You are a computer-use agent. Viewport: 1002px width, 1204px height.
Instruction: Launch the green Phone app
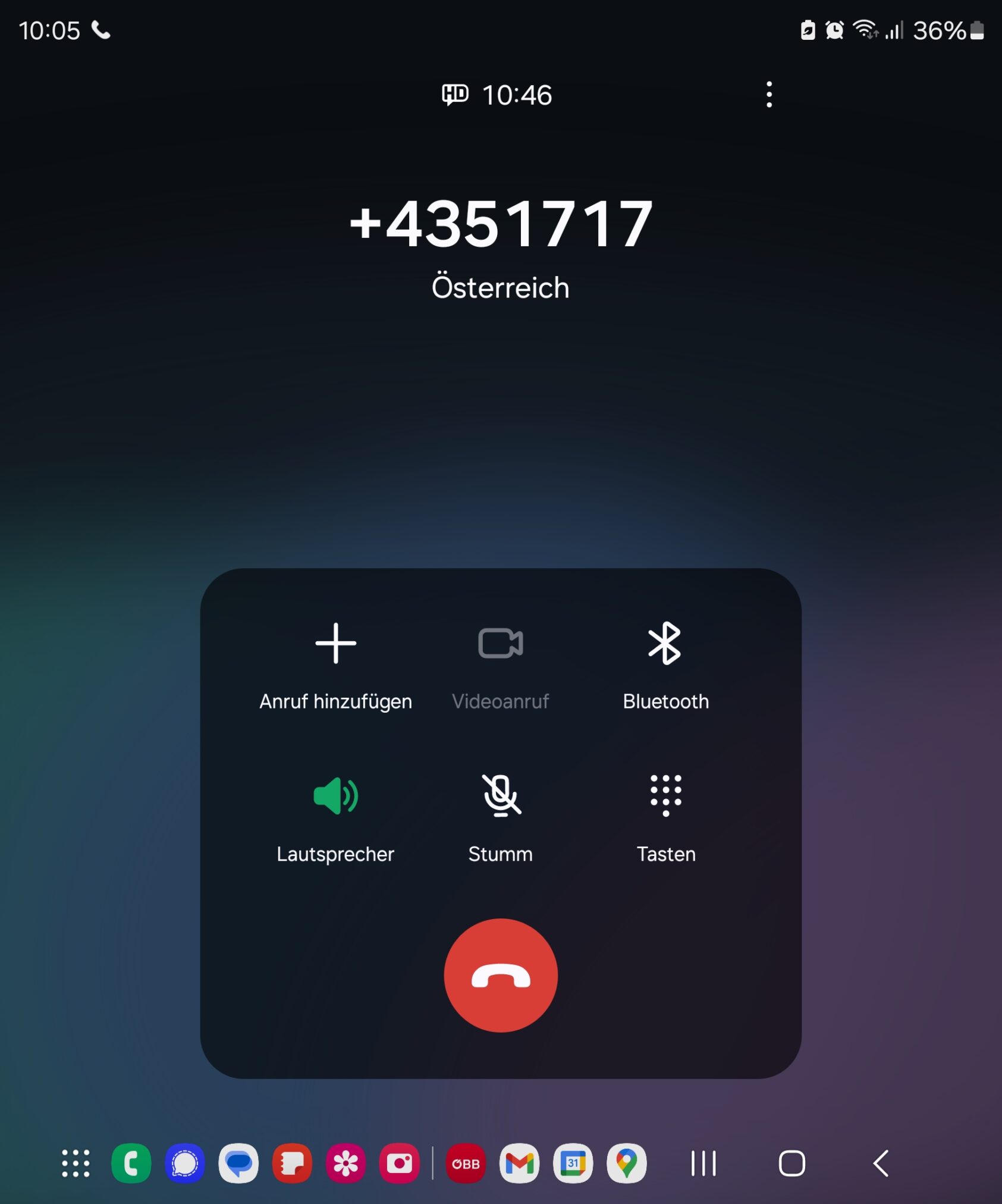click(131, 1163)
